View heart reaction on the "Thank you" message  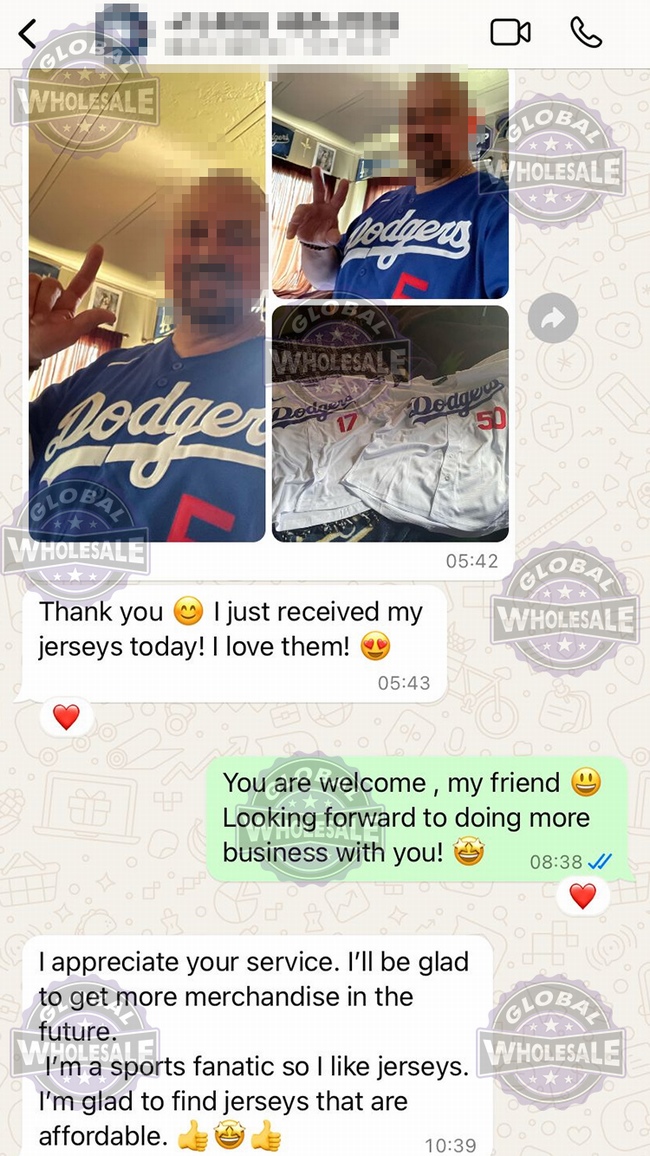(66, 717)
